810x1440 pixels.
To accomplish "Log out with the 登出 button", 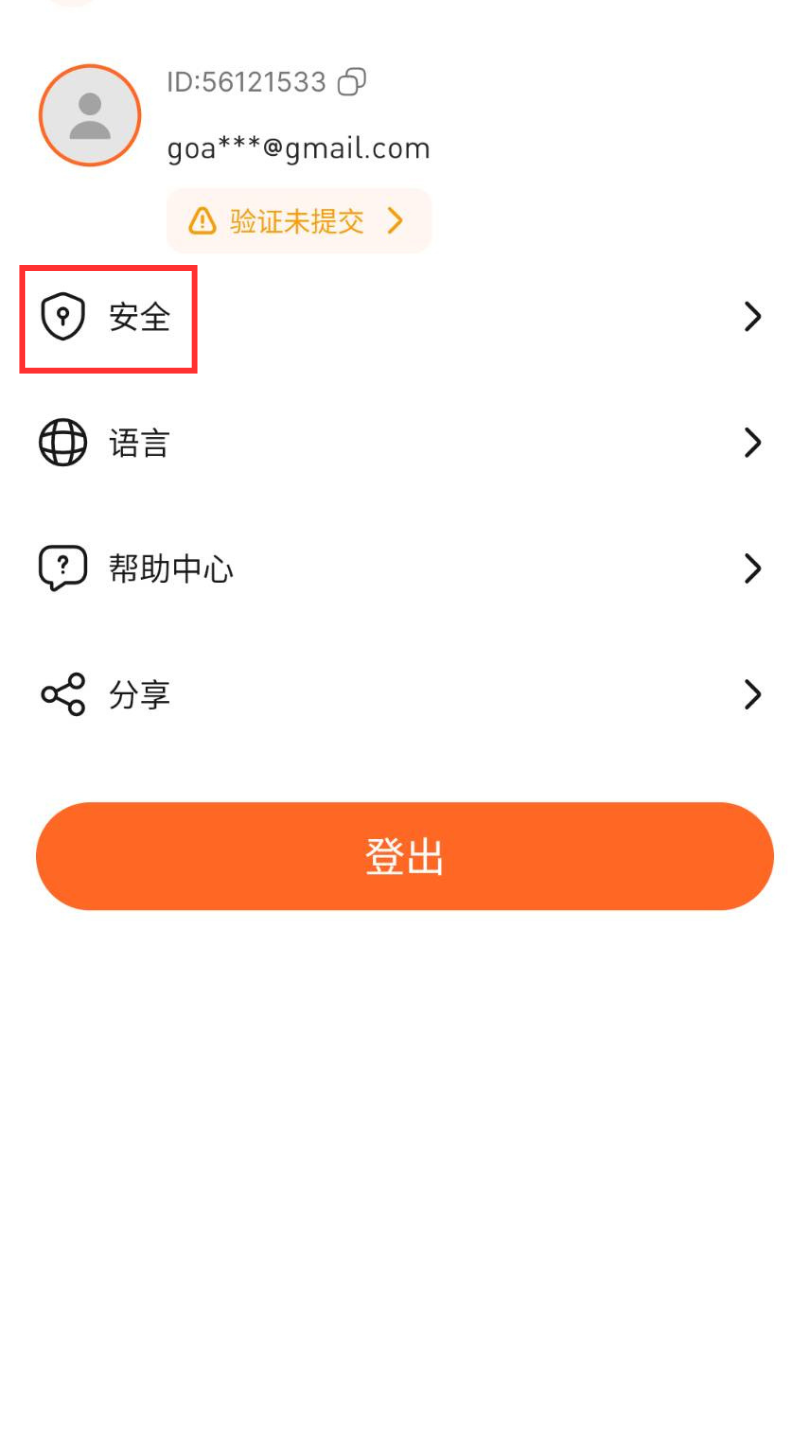I will click(x=405, y=857).
